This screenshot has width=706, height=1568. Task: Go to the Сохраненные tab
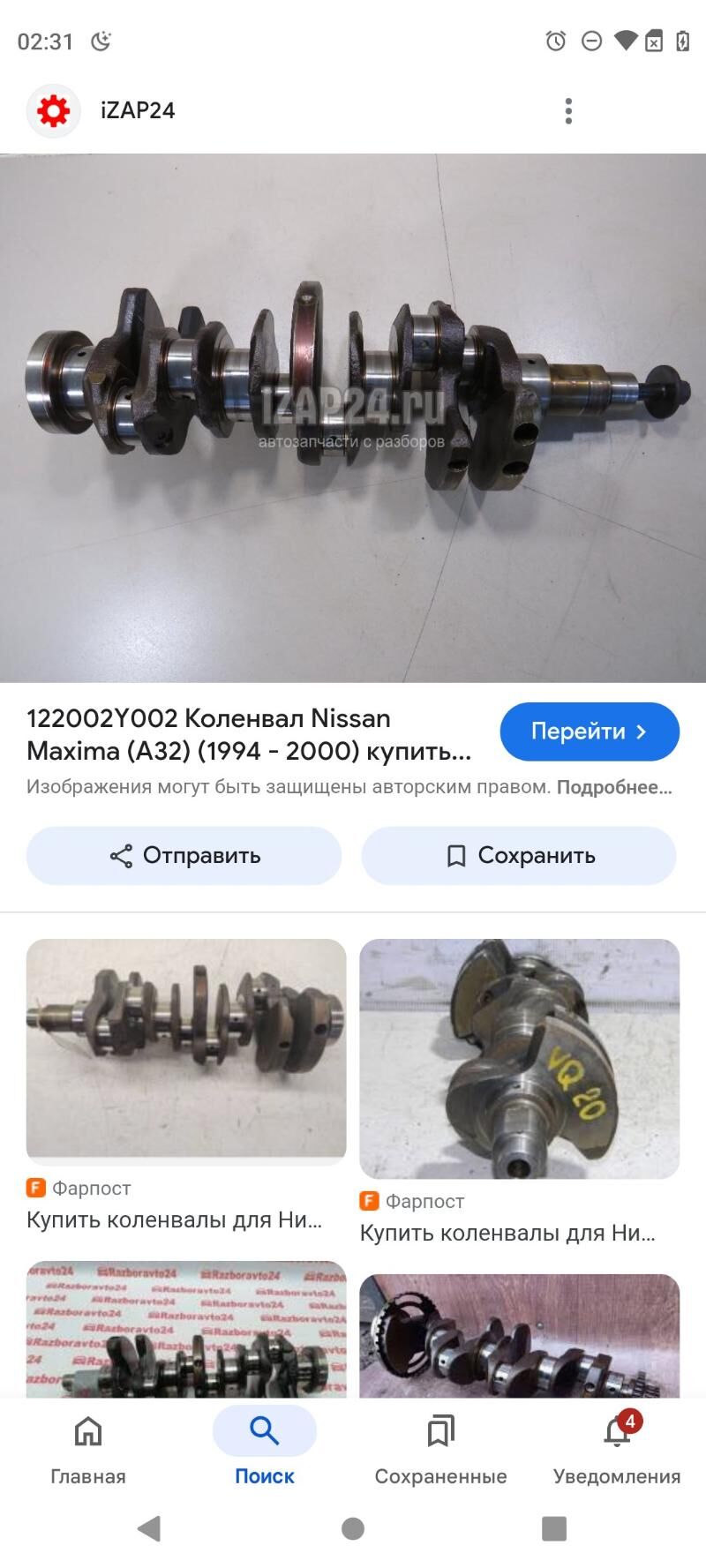click(441, 1448)
